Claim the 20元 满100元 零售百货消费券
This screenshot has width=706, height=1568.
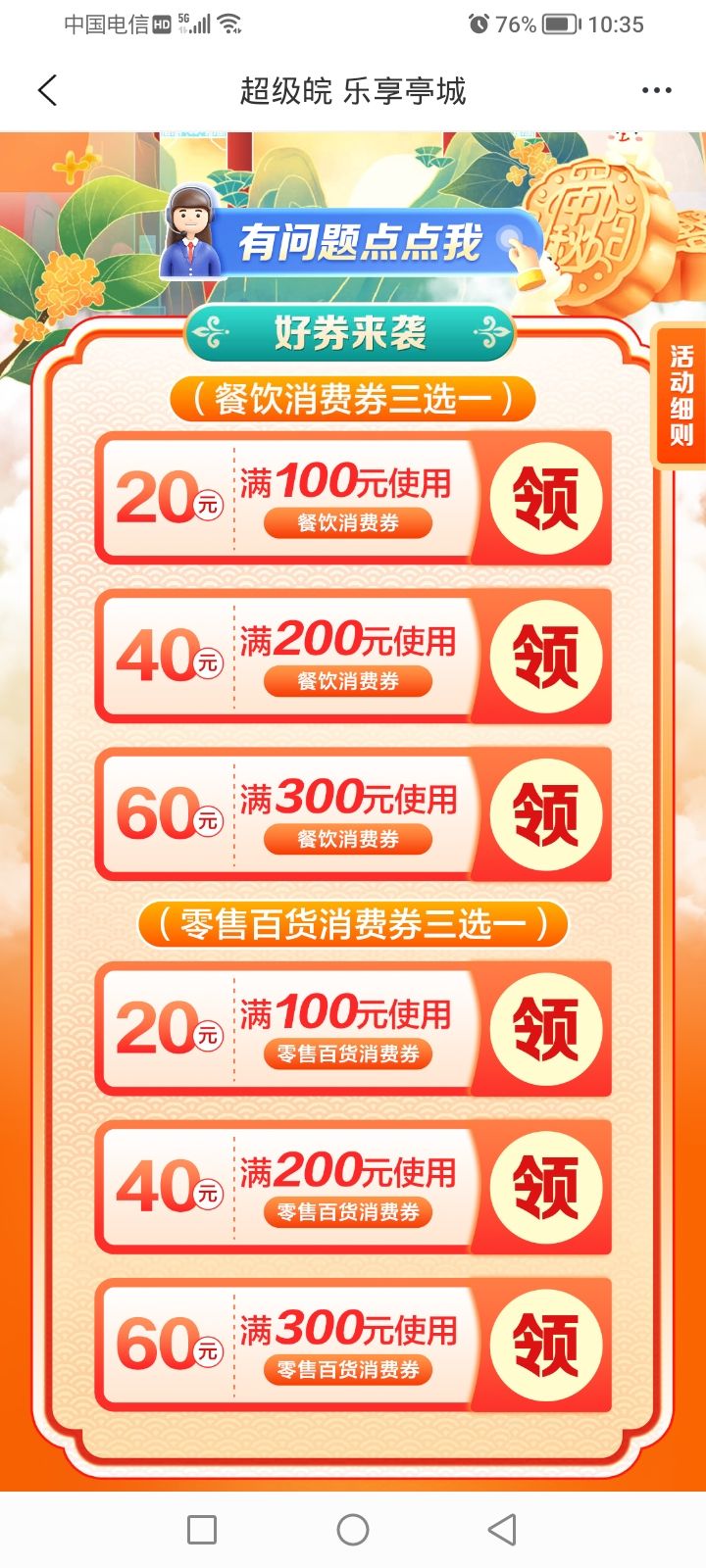(x=545, y=1028)
